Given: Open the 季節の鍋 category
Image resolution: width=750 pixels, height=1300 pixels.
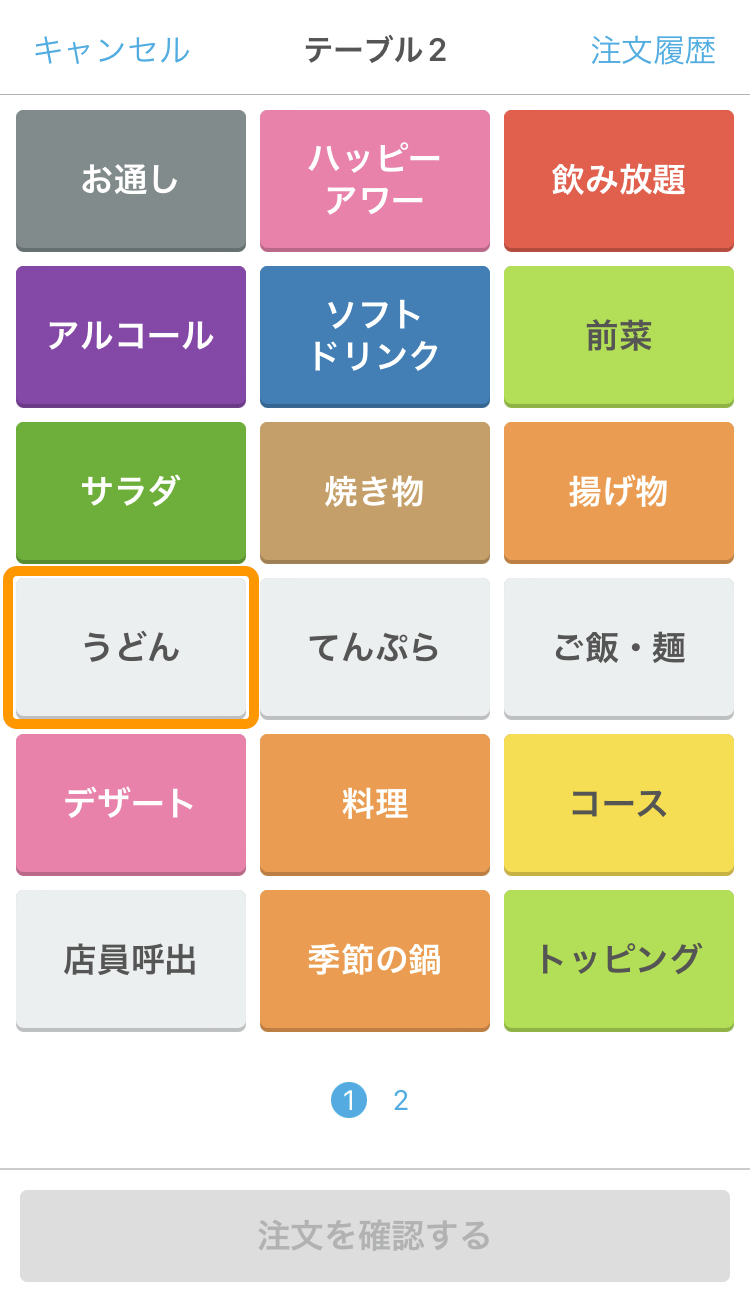Looking at the screenshot, I should pyautogui.click(x=375, y=960).
